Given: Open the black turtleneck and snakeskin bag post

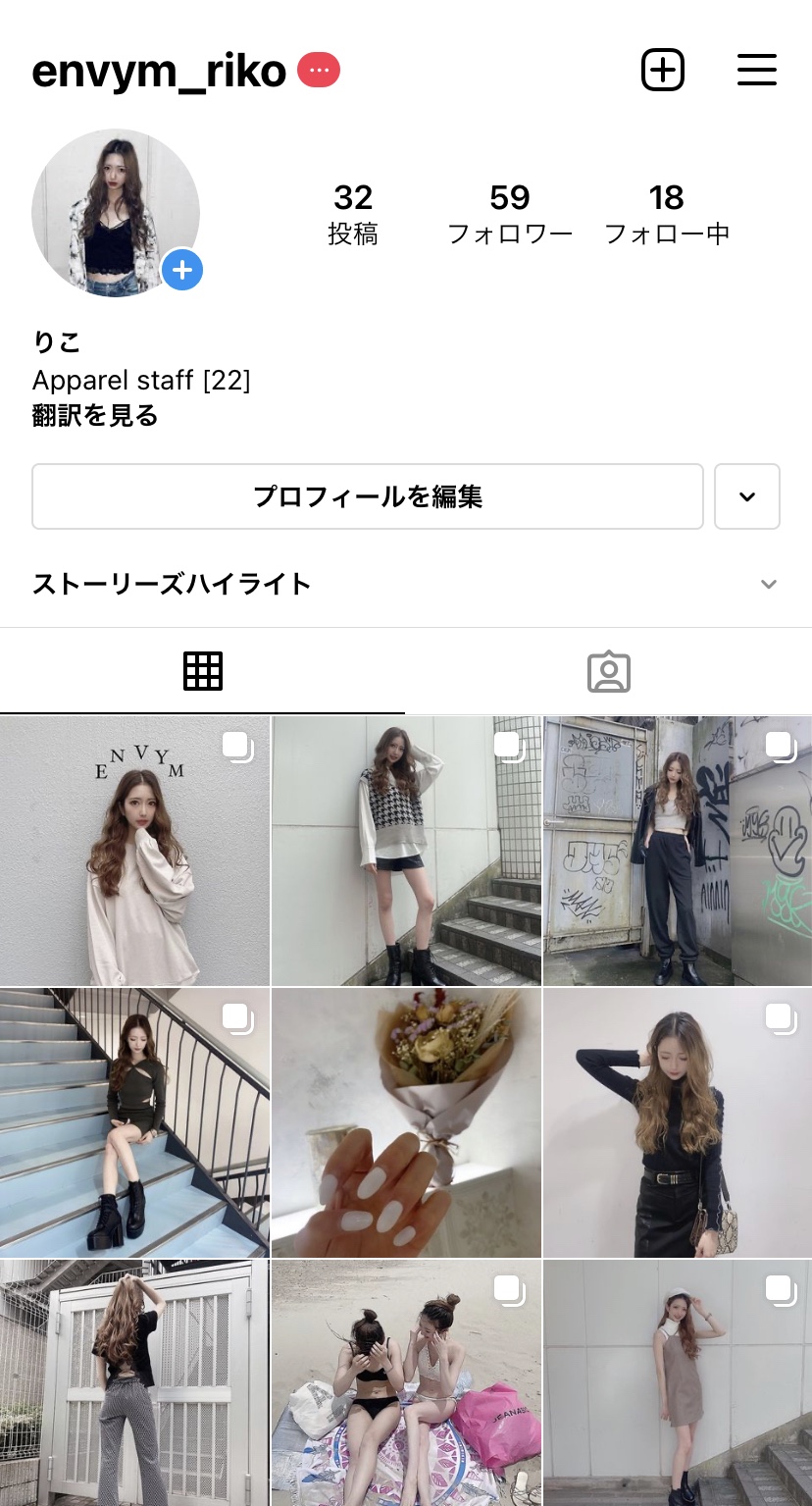Looking at the screenshot, I should click(678, 1122).
